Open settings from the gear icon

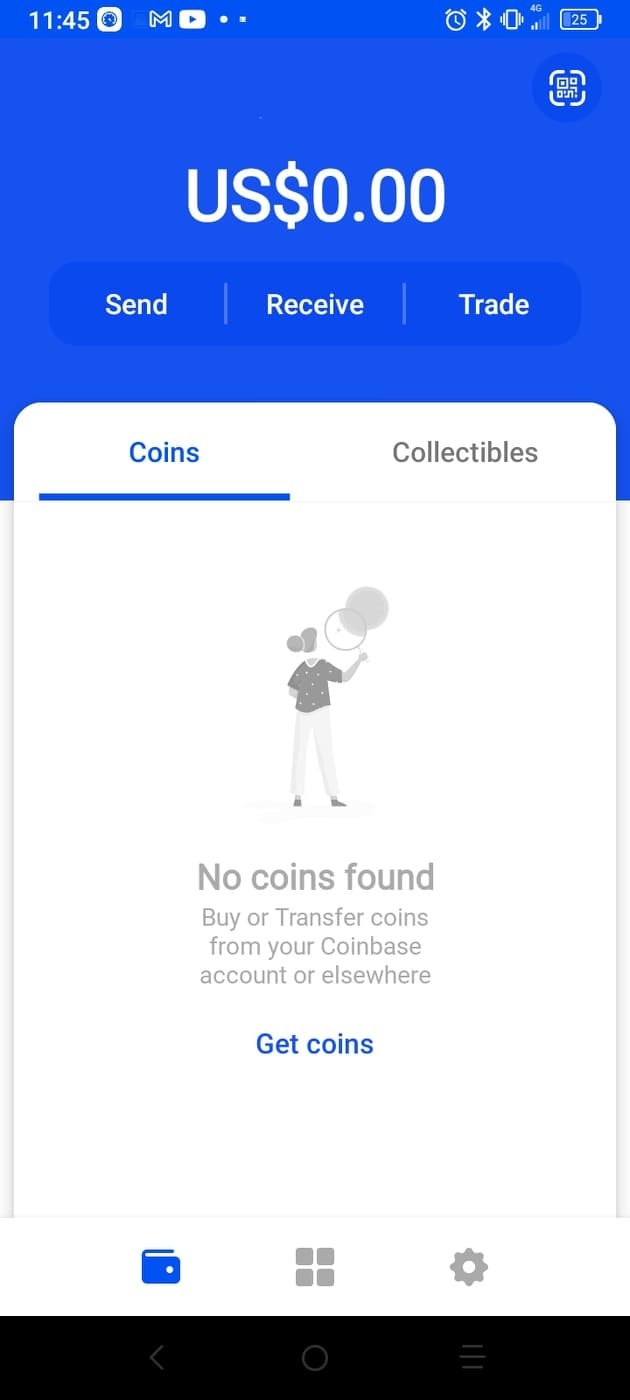click(x=469, y=1267)
